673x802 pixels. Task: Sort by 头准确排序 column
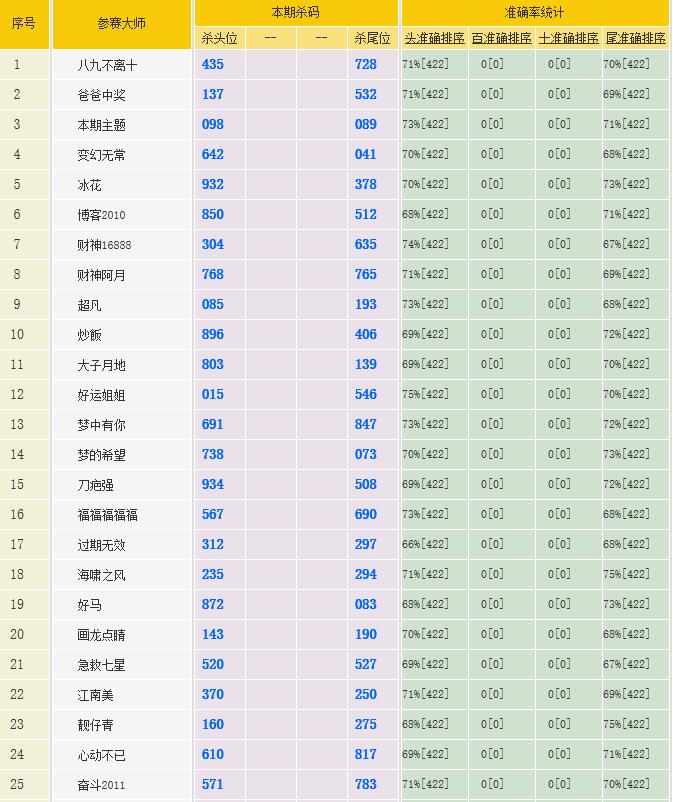click(x=434, y=38)
